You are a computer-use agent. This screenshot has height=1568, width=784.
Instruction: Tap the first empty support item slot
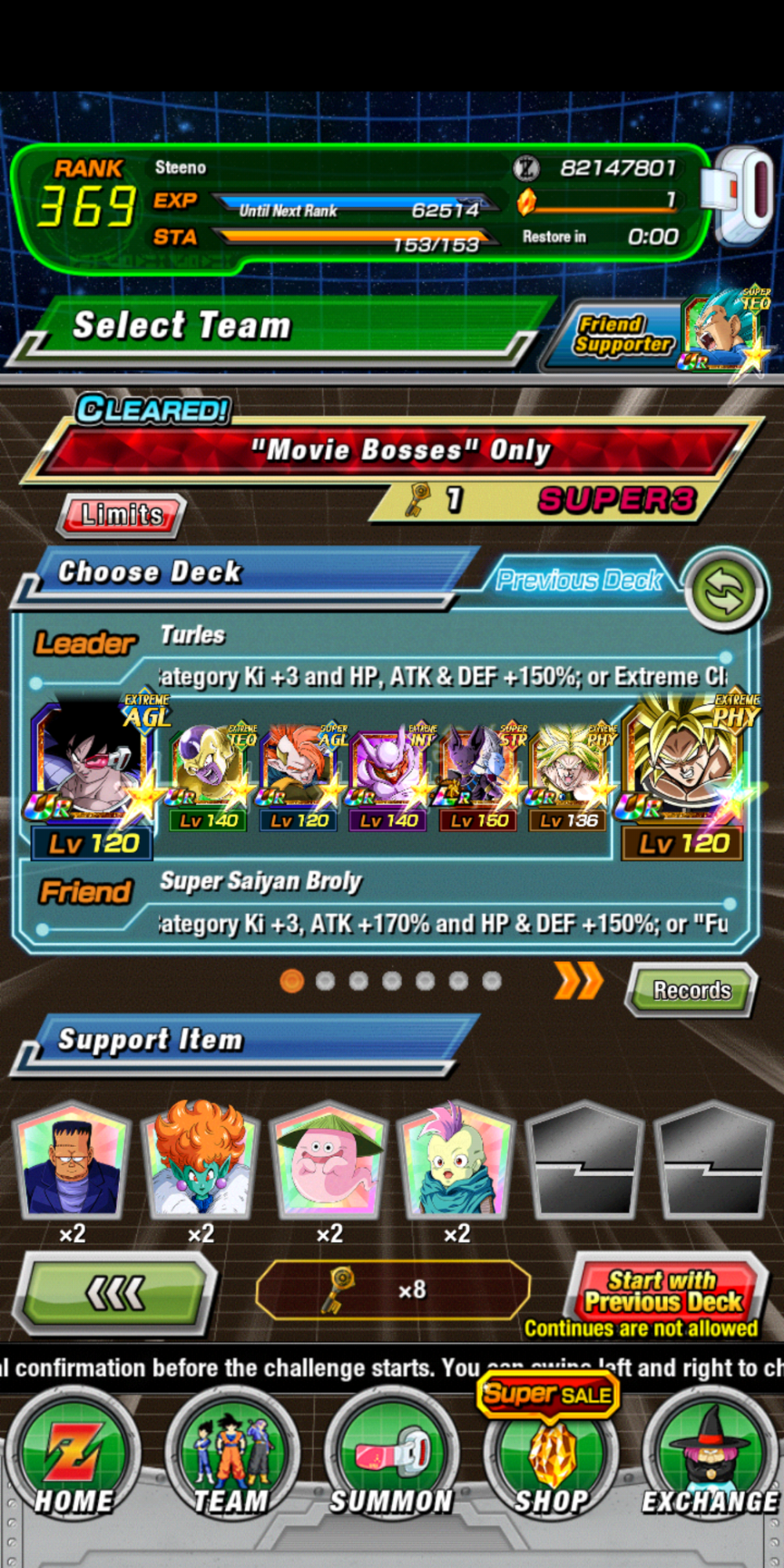585,1160
